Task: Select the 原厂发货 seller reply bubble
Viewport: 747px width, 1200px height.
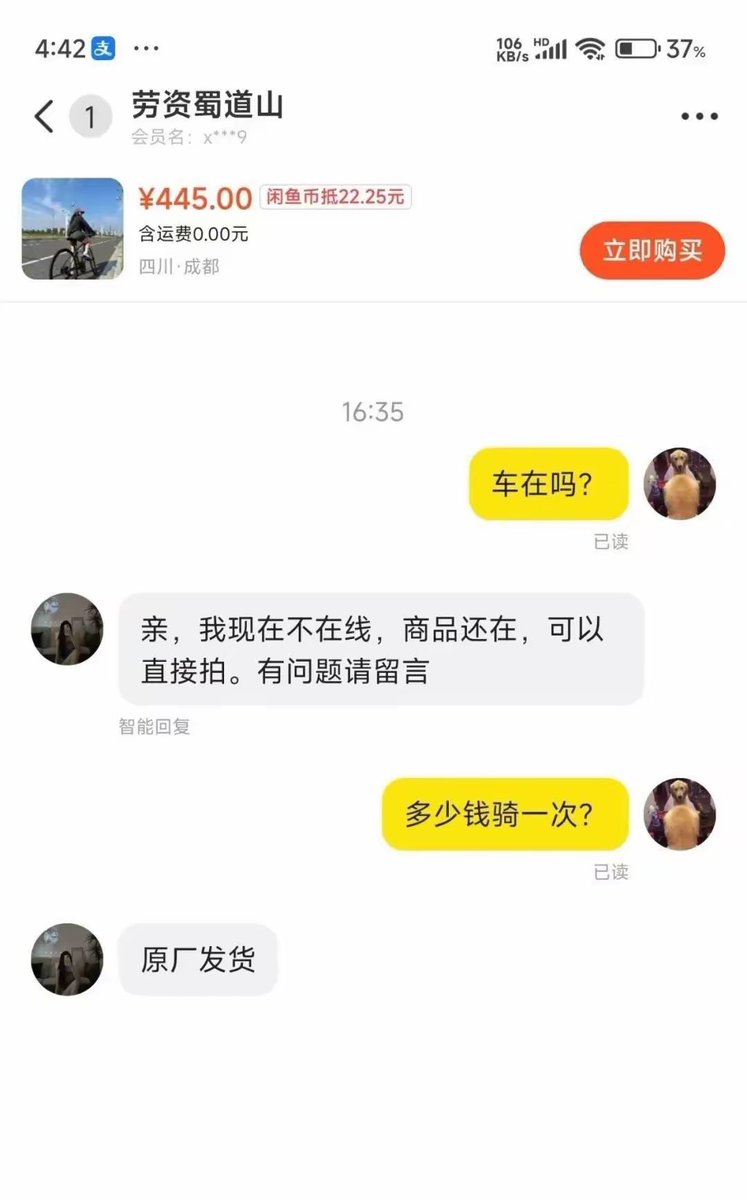Action: click(197, 959)
